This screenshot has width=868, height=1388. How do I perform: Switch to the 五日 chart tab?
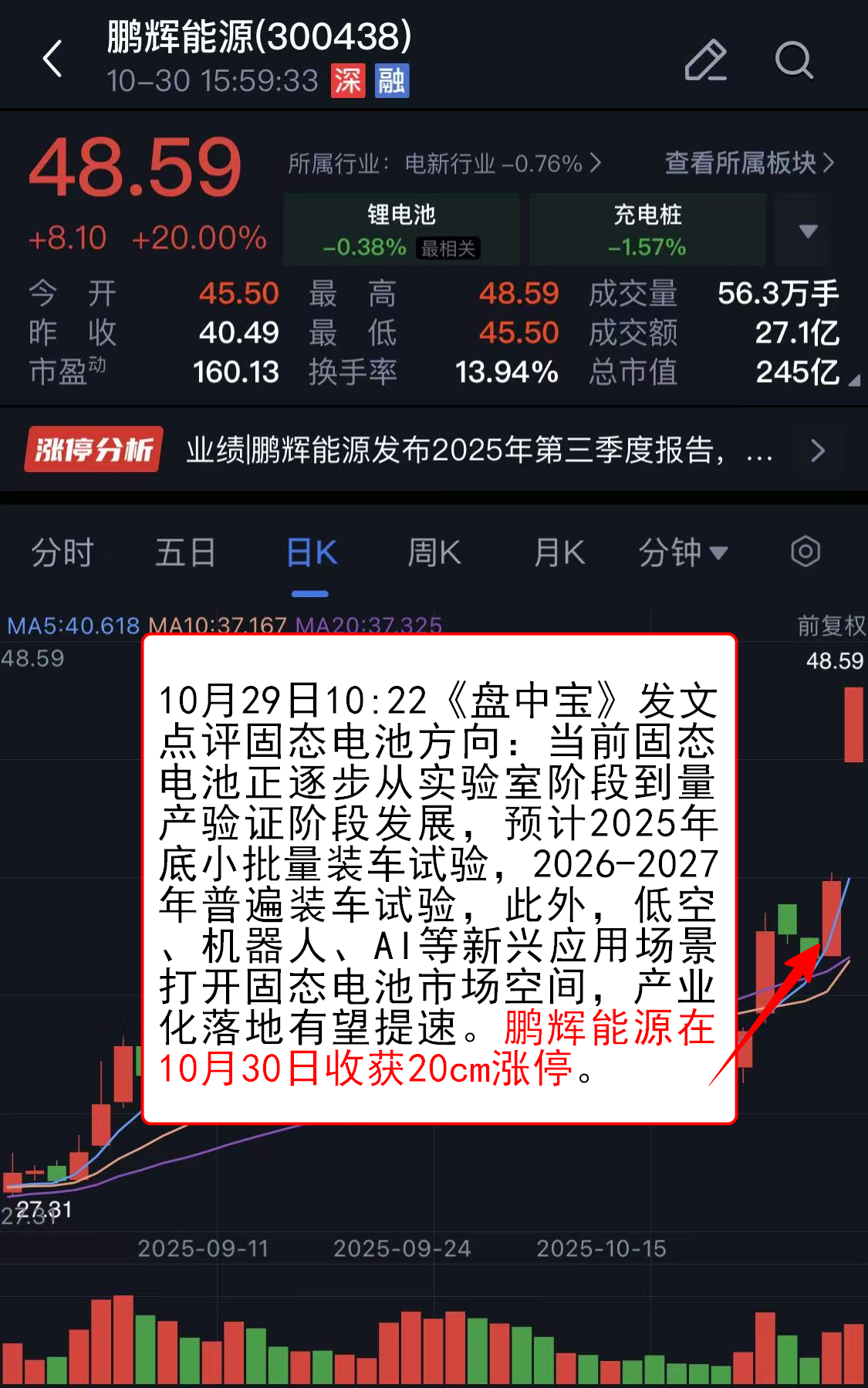(185, 552)
